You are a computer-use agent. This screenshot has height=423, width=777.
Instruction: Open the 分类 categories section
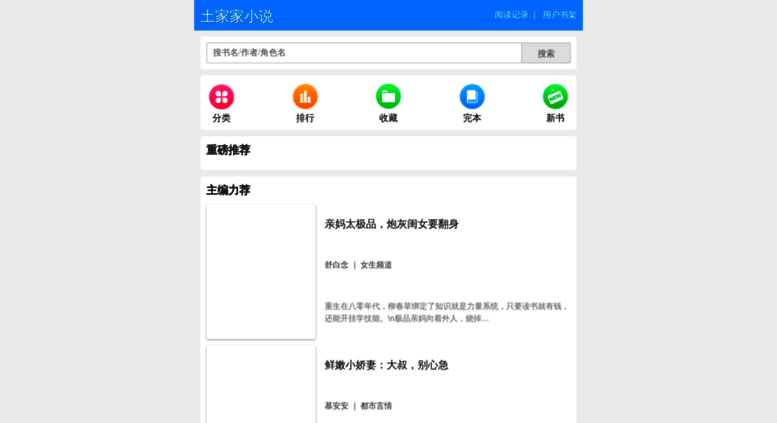coord(221,103)
